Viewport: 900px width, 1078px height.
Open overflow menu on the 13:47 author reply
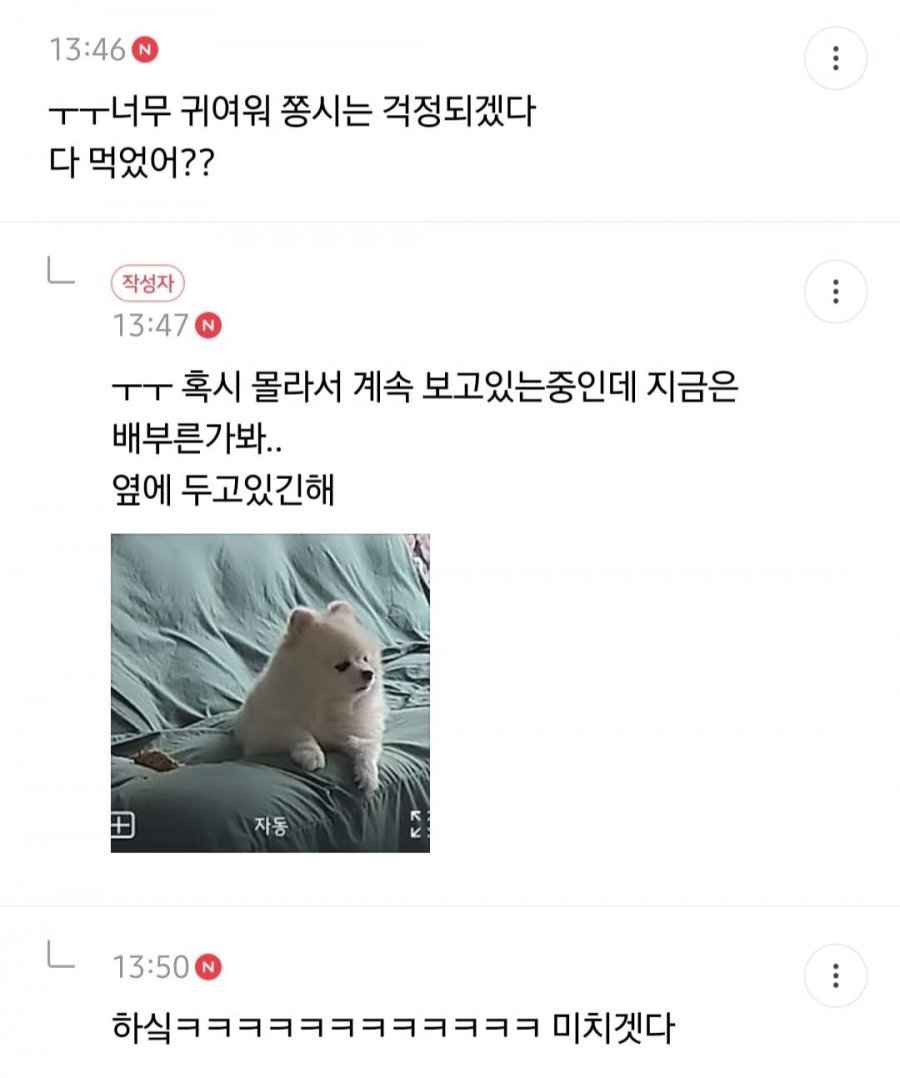tap(835, 291)
